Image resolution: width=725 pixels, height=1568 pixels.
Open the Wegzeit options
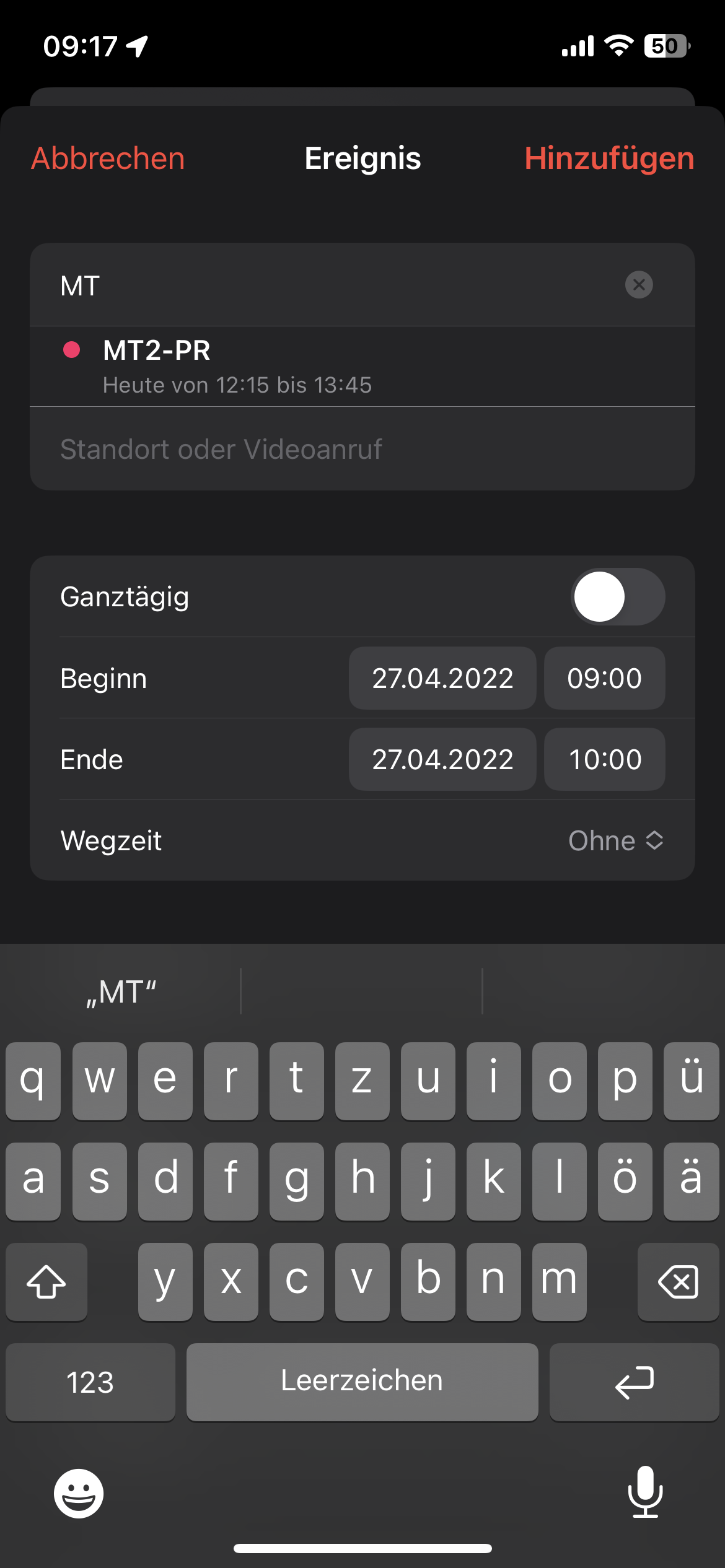tap(616, 840)
